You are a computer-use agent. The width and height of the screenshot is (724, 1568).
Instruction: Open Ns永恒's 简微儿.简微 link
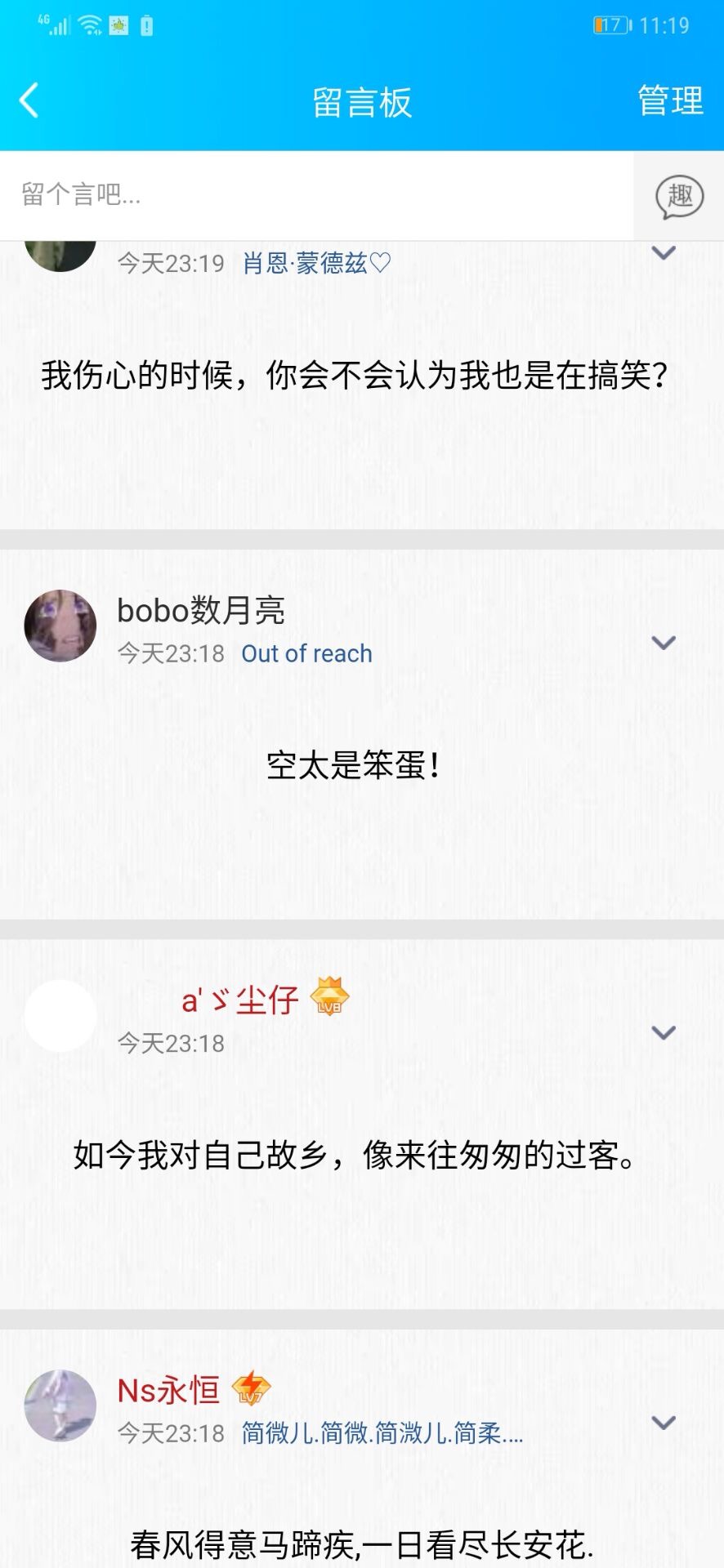382,1433
